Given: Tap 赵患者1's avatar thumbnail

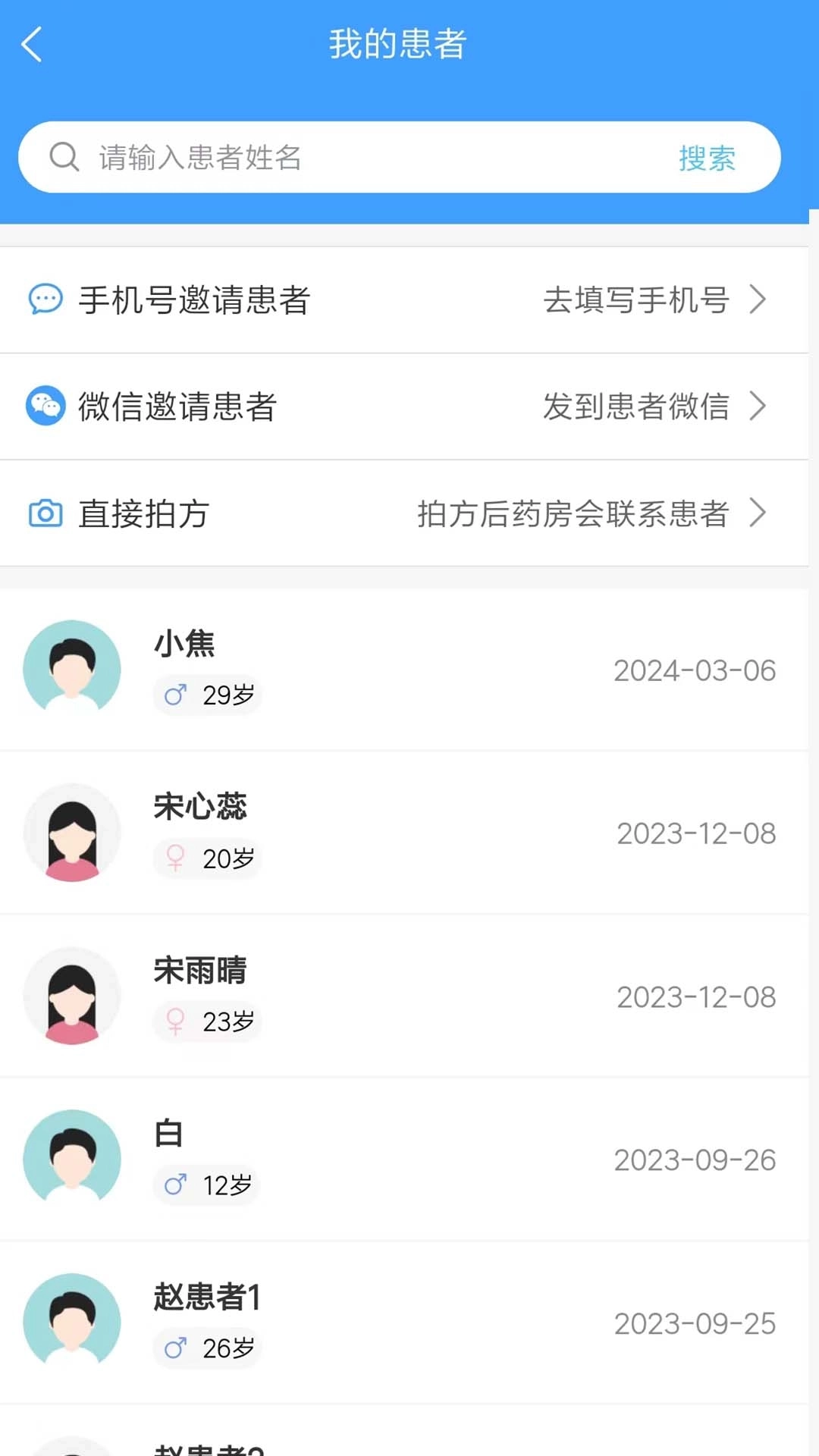Looking at the screenshot, I should pos(71,1322).
